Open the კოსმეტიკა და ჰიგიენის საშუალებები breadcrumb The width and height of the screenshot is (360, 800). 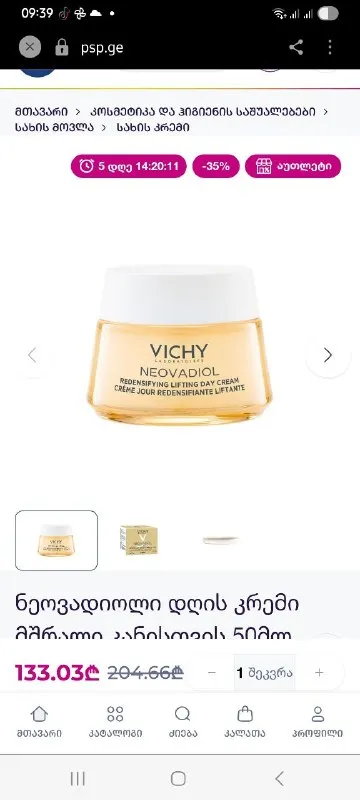pyautogui.click(x=202, y=111)
